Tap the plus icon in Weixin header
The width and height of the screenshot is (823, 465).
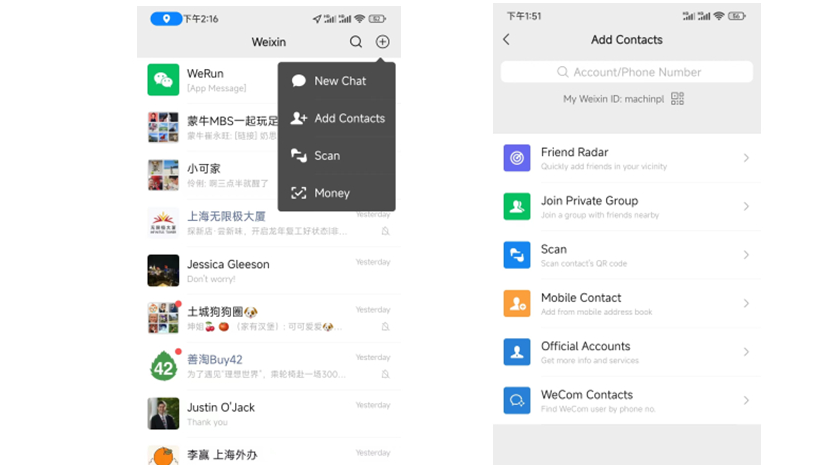pyautogui.click(x=382, y=42)
